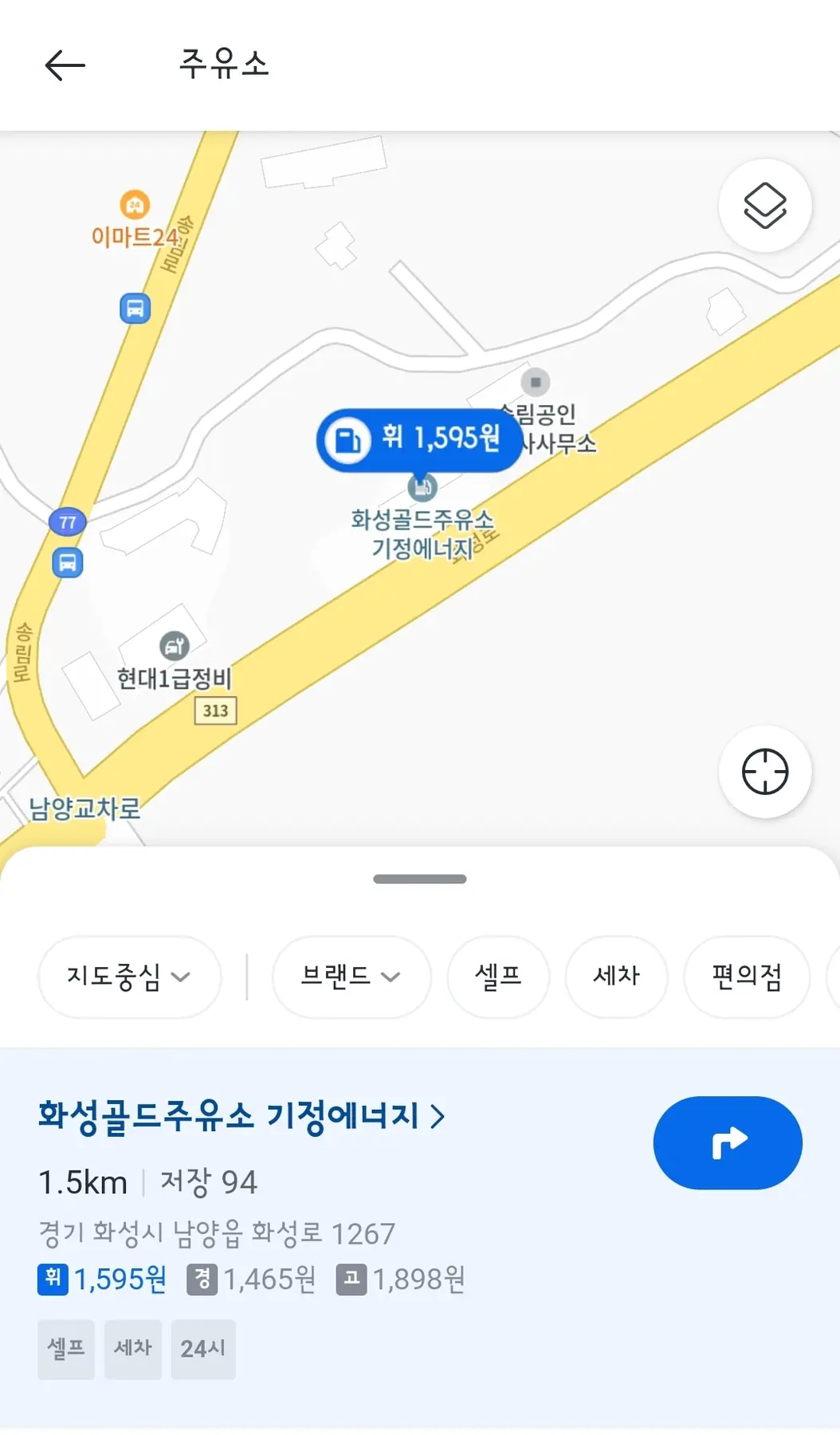The width and height of the screenshot is (840, 1435).
Task: Expand the 지도중심 sort dropdown
Action: 129,977
